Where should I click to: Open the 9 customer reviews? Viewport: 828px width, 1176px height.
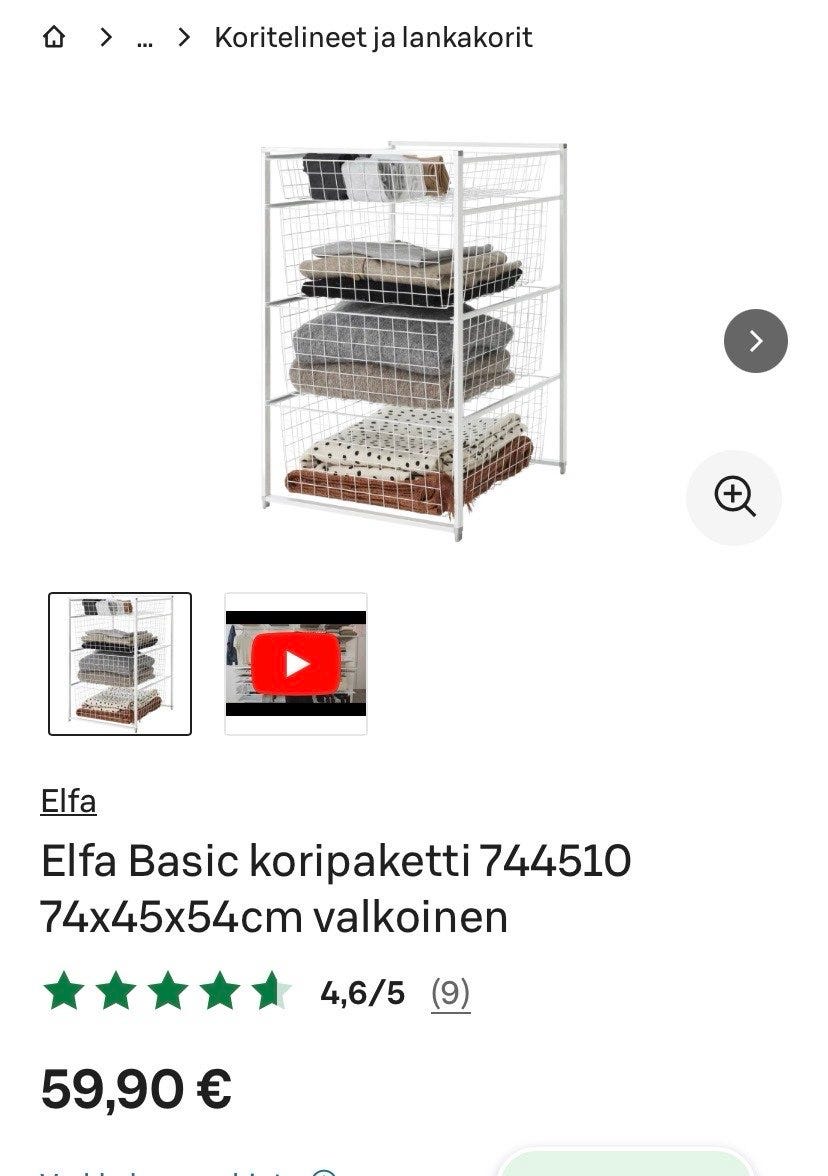point(449,993)
